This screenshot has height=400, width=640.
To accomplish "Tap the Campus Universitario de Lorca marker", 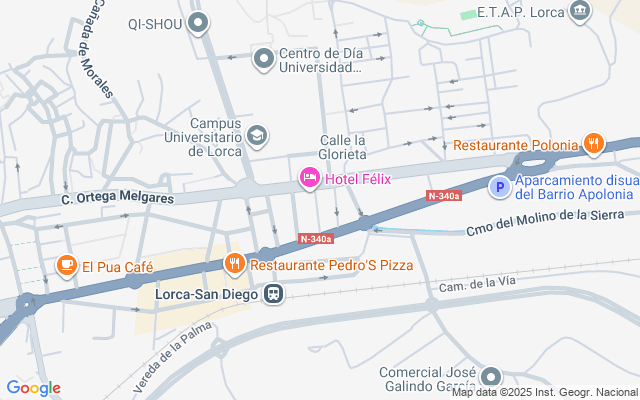I will pyautogui.click(x=257, y=135).
